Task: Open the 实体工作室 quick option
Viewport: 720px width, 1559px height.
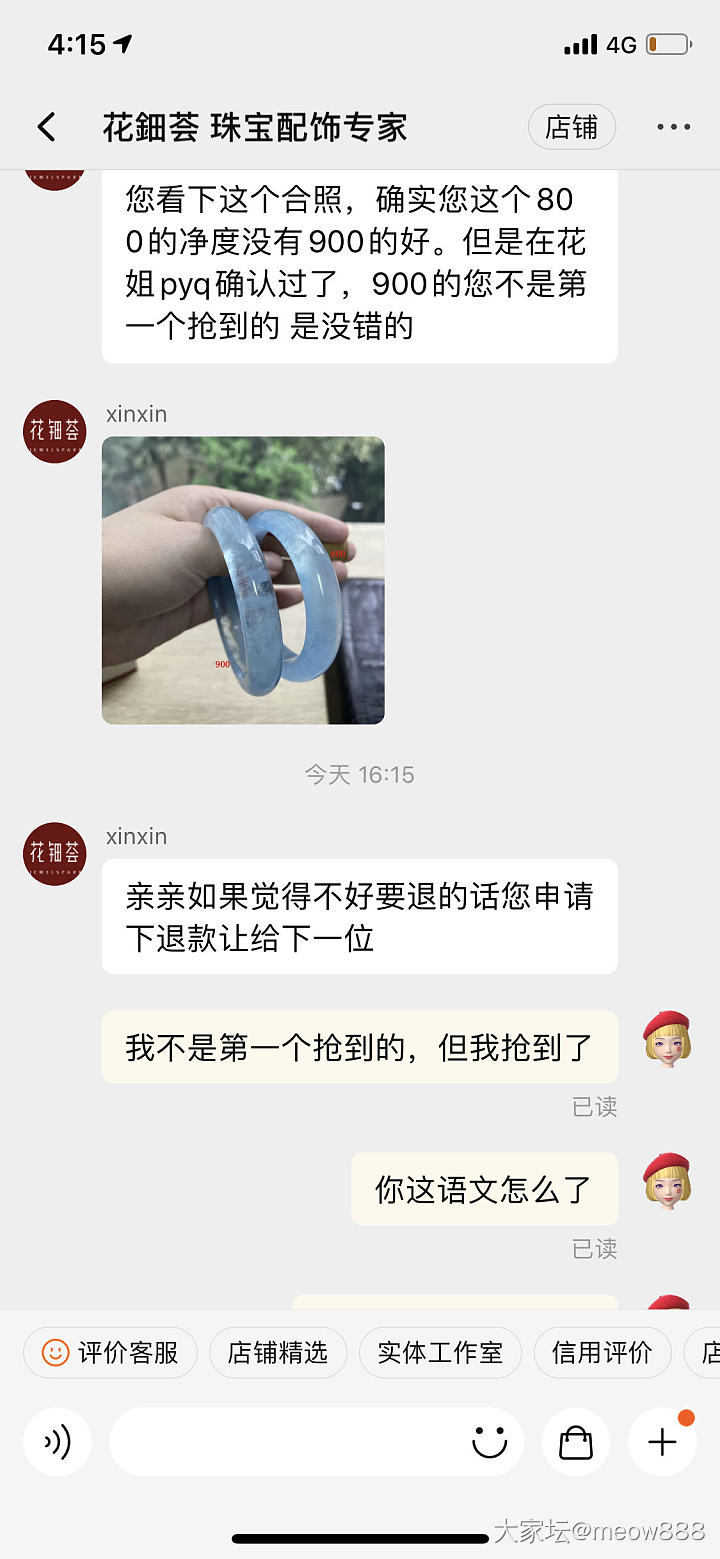Action: (x=440, y=1353)
